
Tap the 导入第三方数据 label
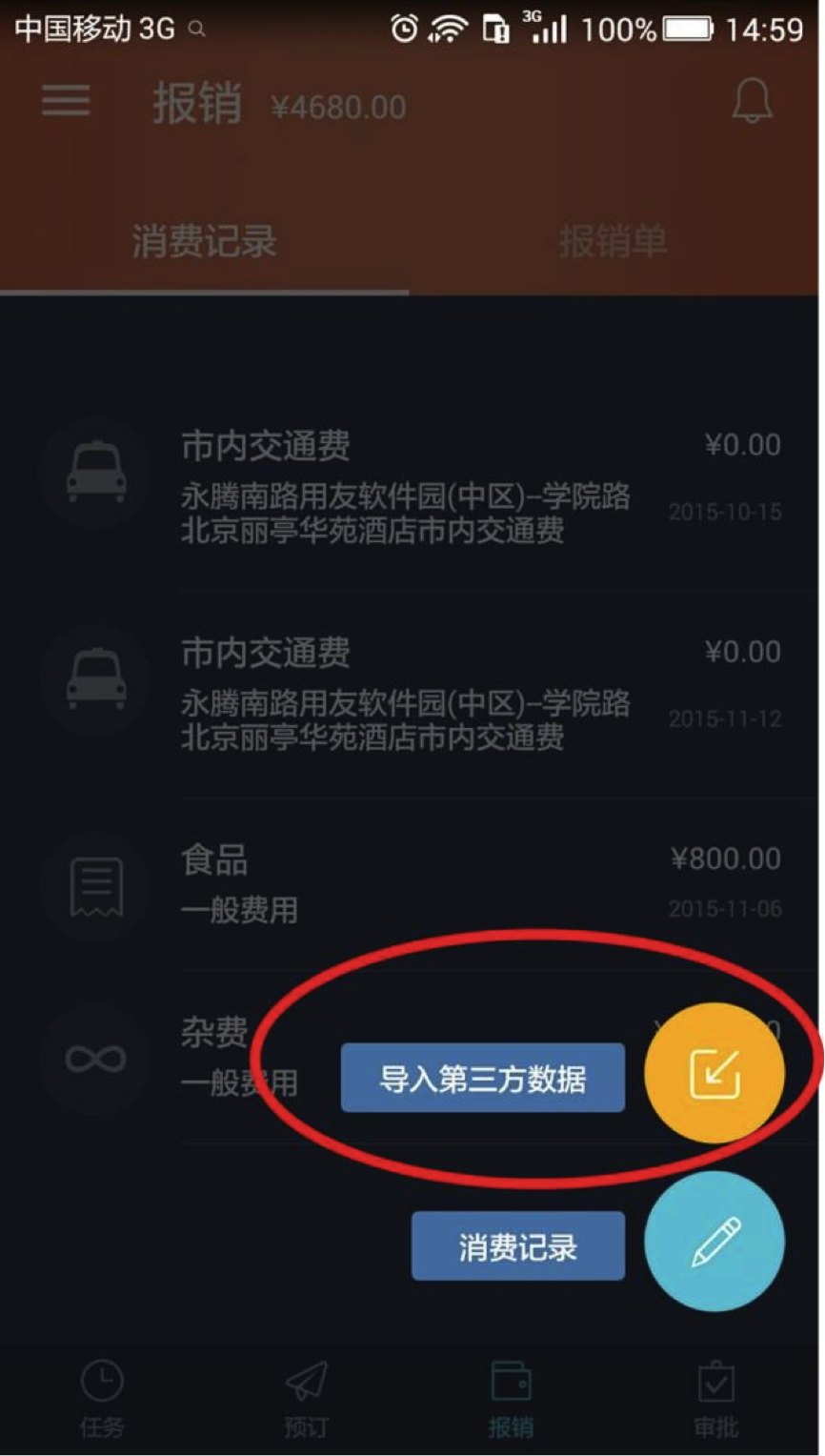482,1079
